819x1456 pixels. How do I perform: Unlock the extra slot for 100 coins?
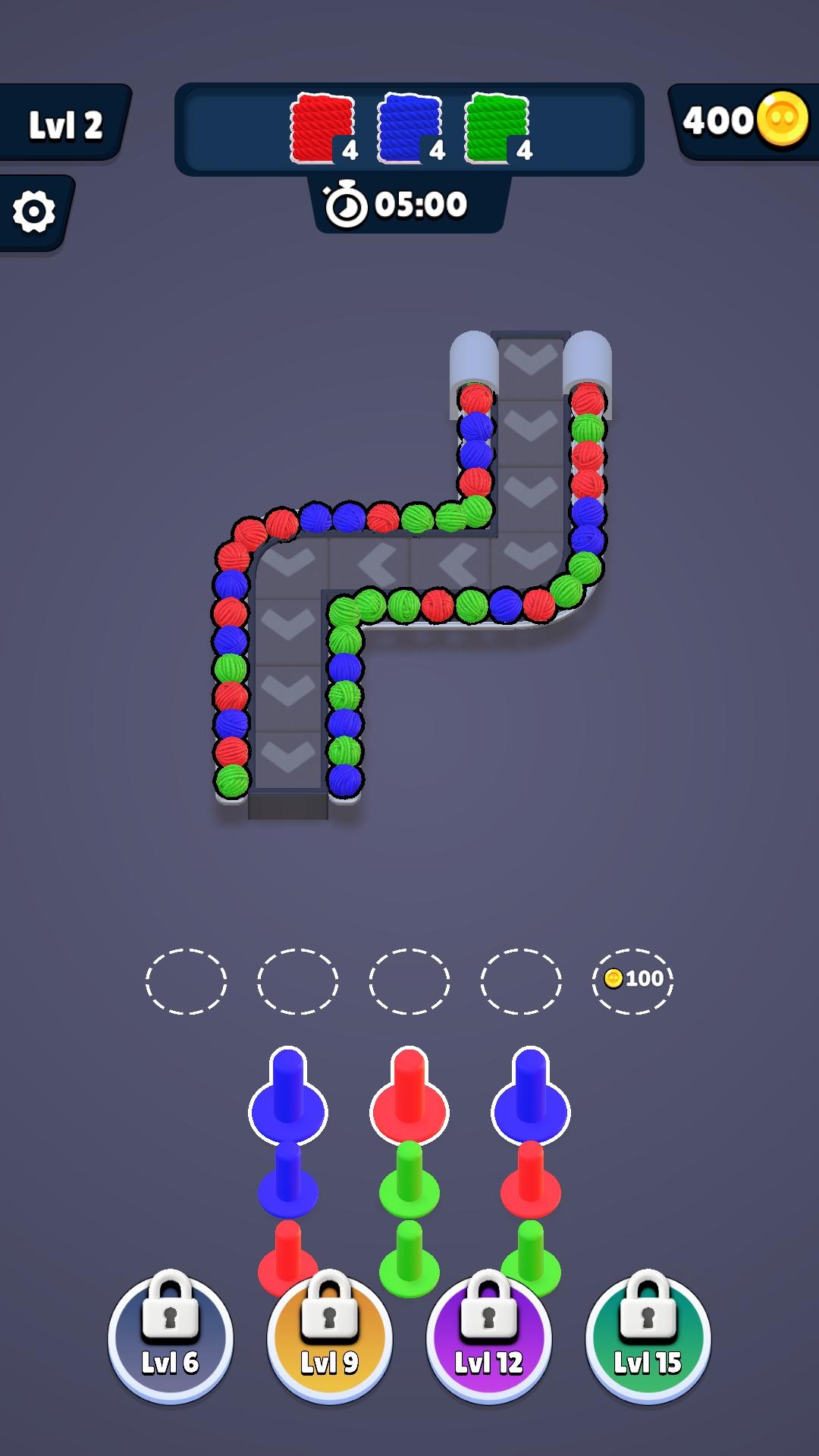[x=632, y=980]
